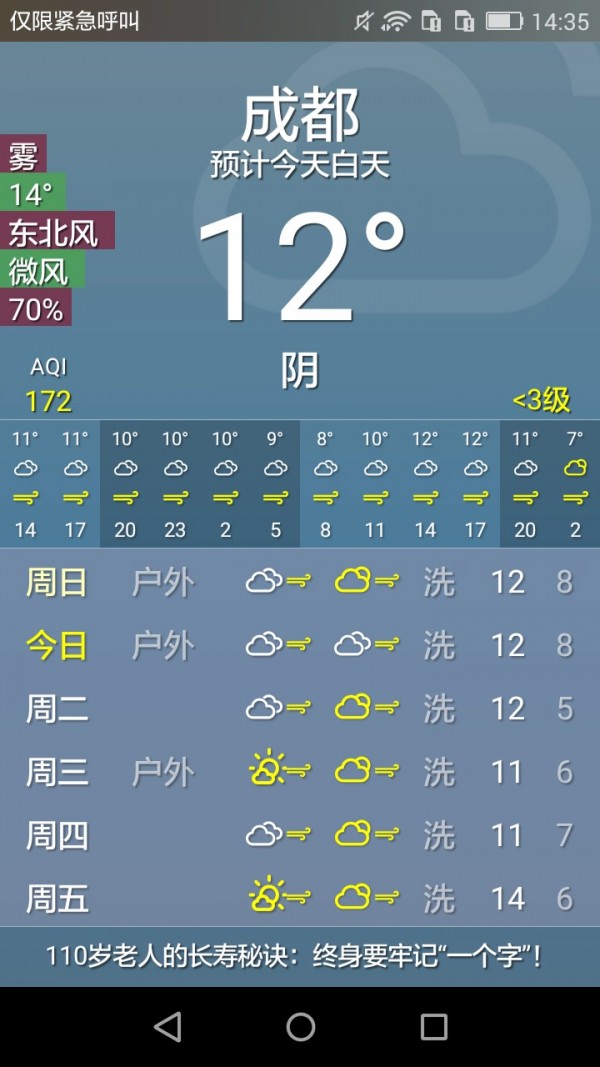
Task: Open the 周三 daily forecast row
Action: pyautogui.click(x=300, y=771)
